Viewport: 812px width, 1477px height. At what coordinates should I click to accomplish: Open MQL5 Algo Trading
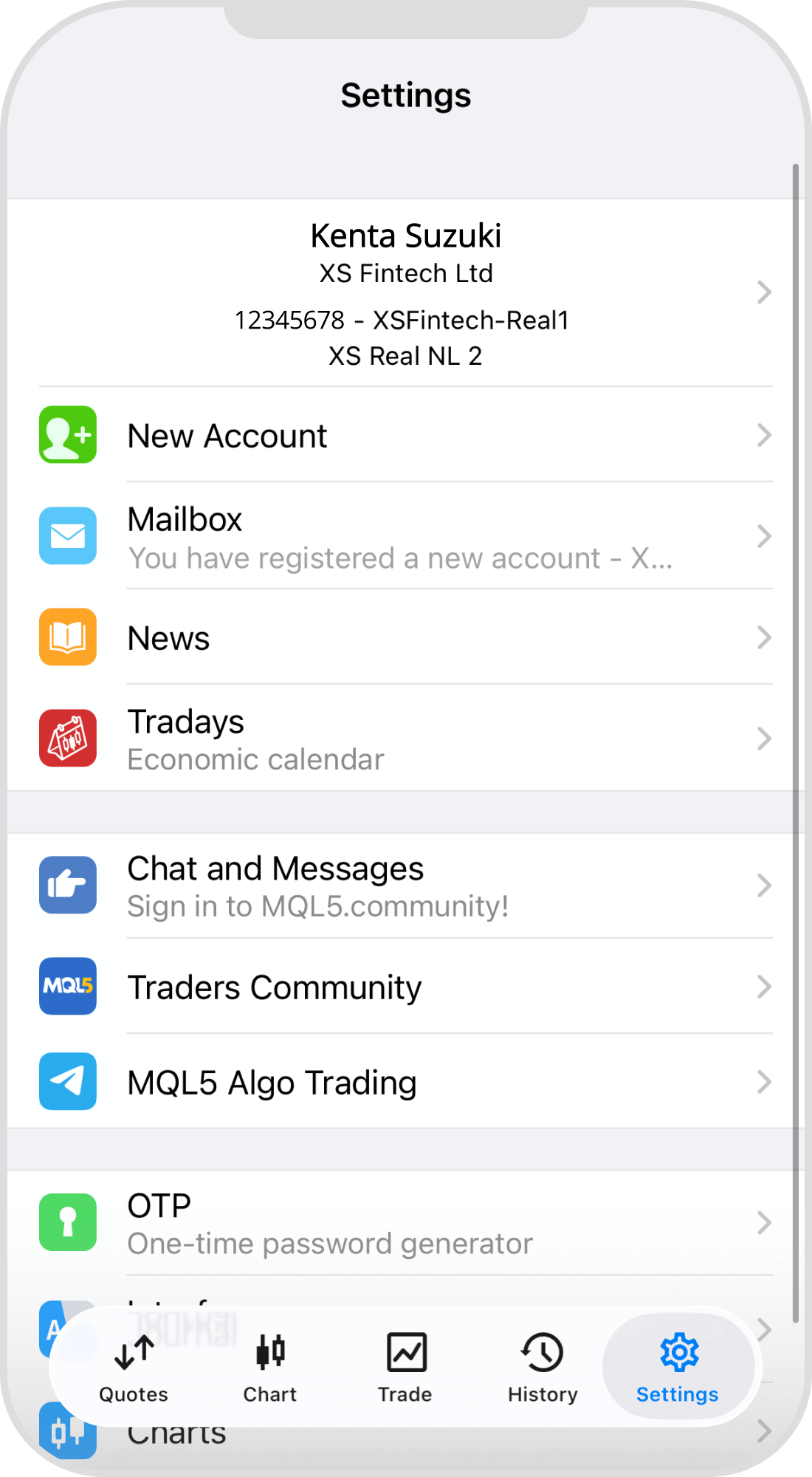click(x=405, y=1083)
